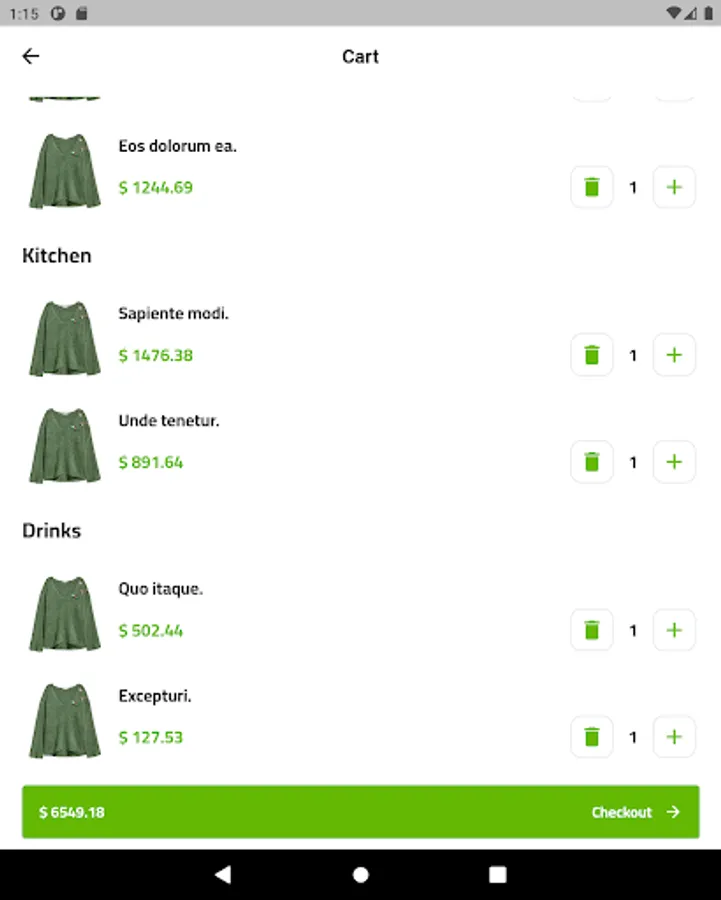Remove Sapiente modi. from the cart
The image size is (721, 900).
pyautogui.click(x=592, y=355)
